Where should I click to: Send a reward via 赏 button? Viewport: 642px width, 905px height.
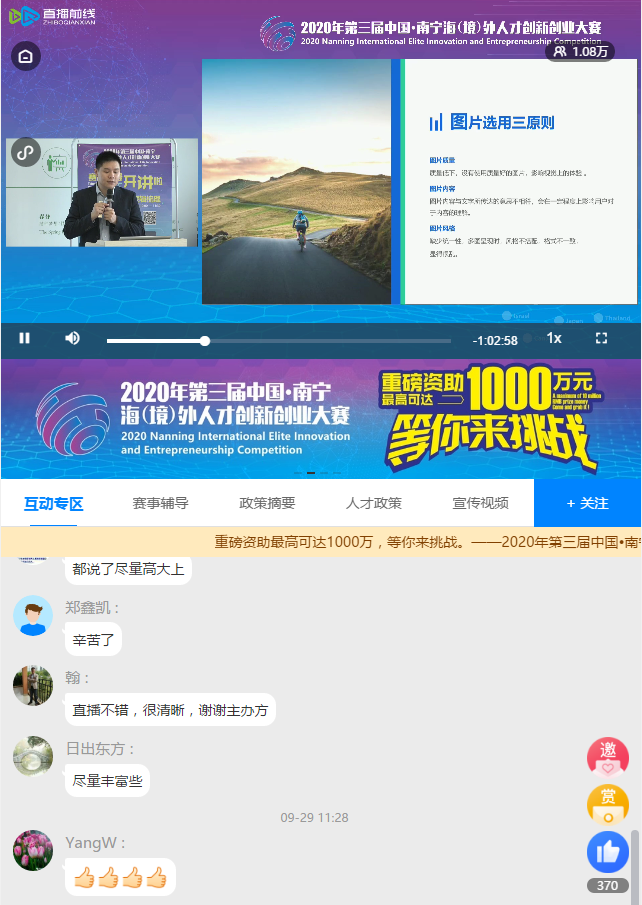pyautogui.click(x=608, y=804)
